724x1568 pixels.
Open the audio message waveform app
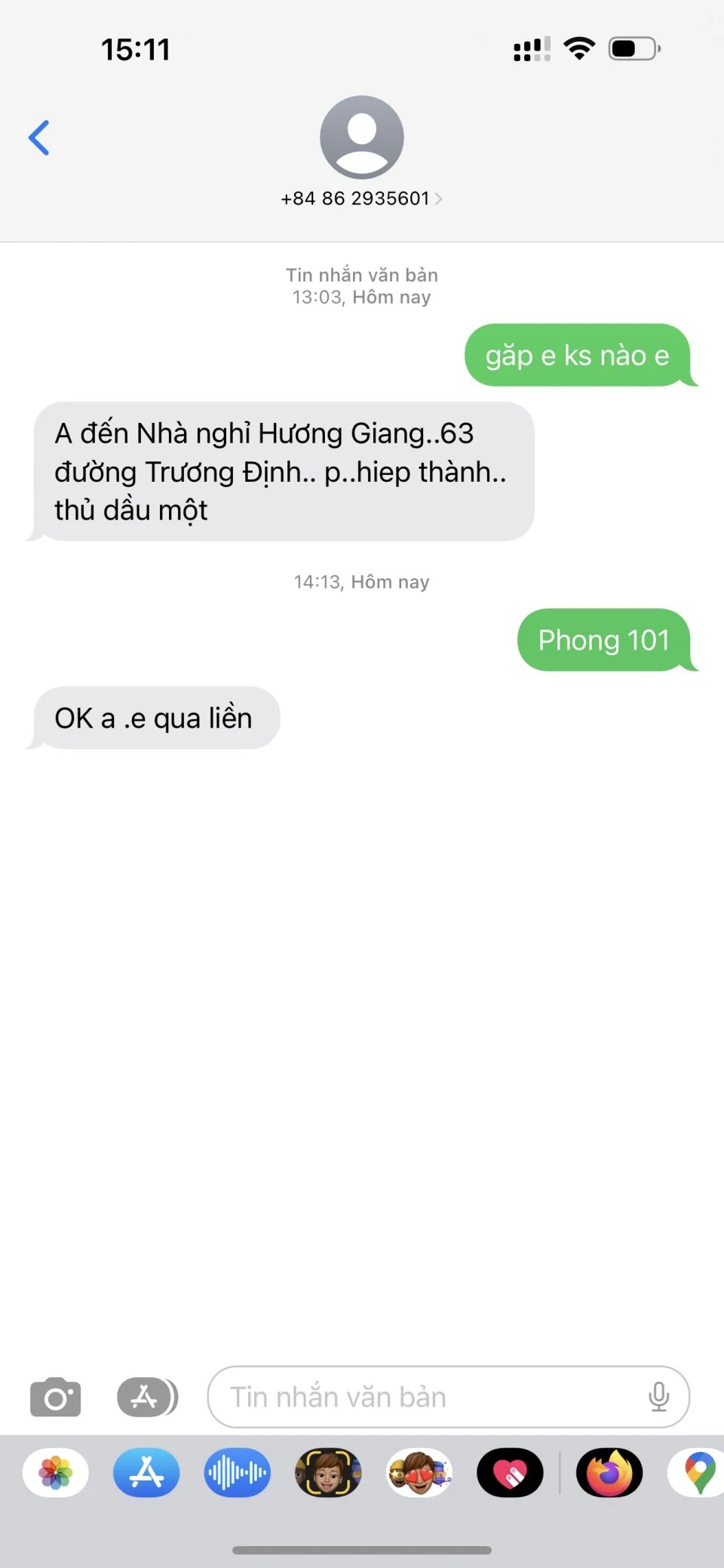237,1472
